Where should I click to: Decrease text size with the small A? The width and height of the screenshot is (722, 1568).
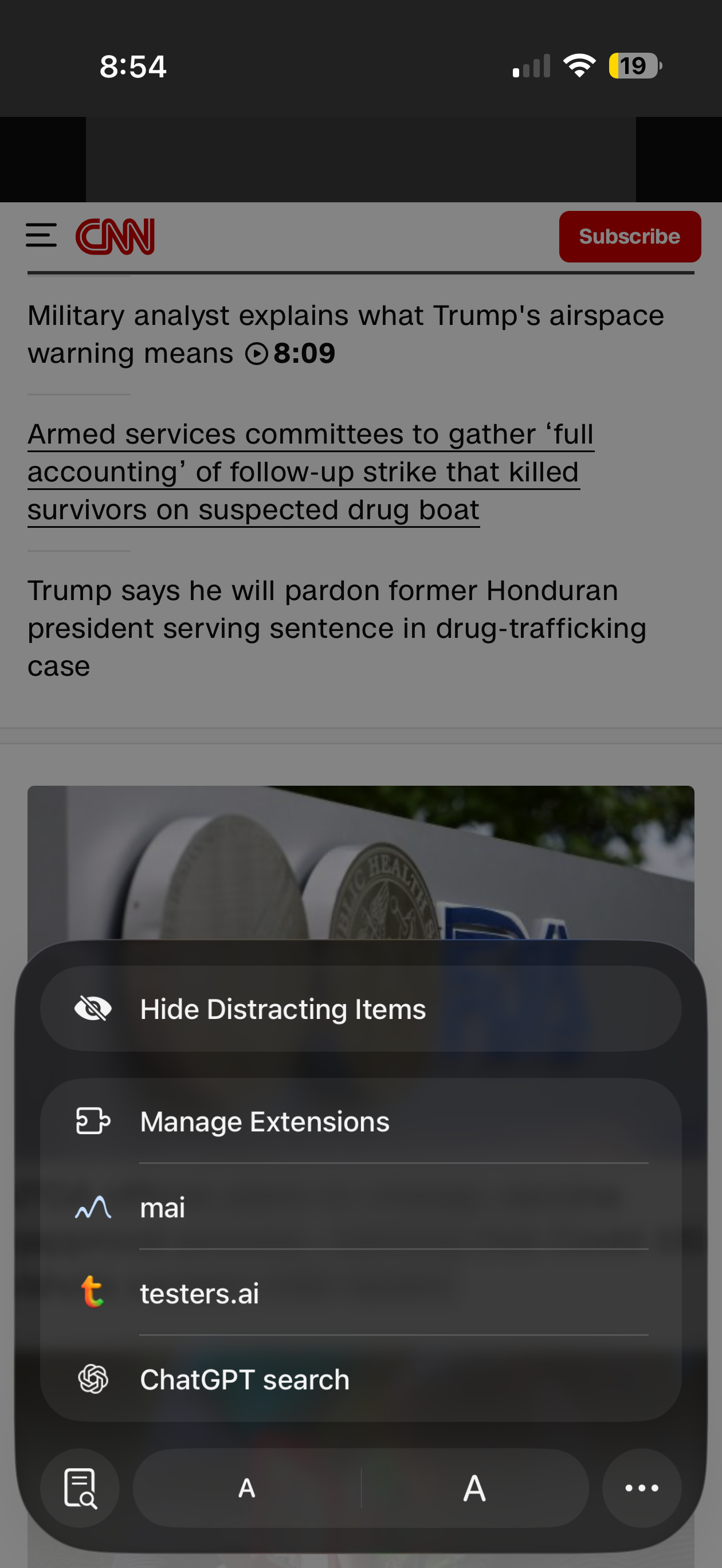(246, 1488)
